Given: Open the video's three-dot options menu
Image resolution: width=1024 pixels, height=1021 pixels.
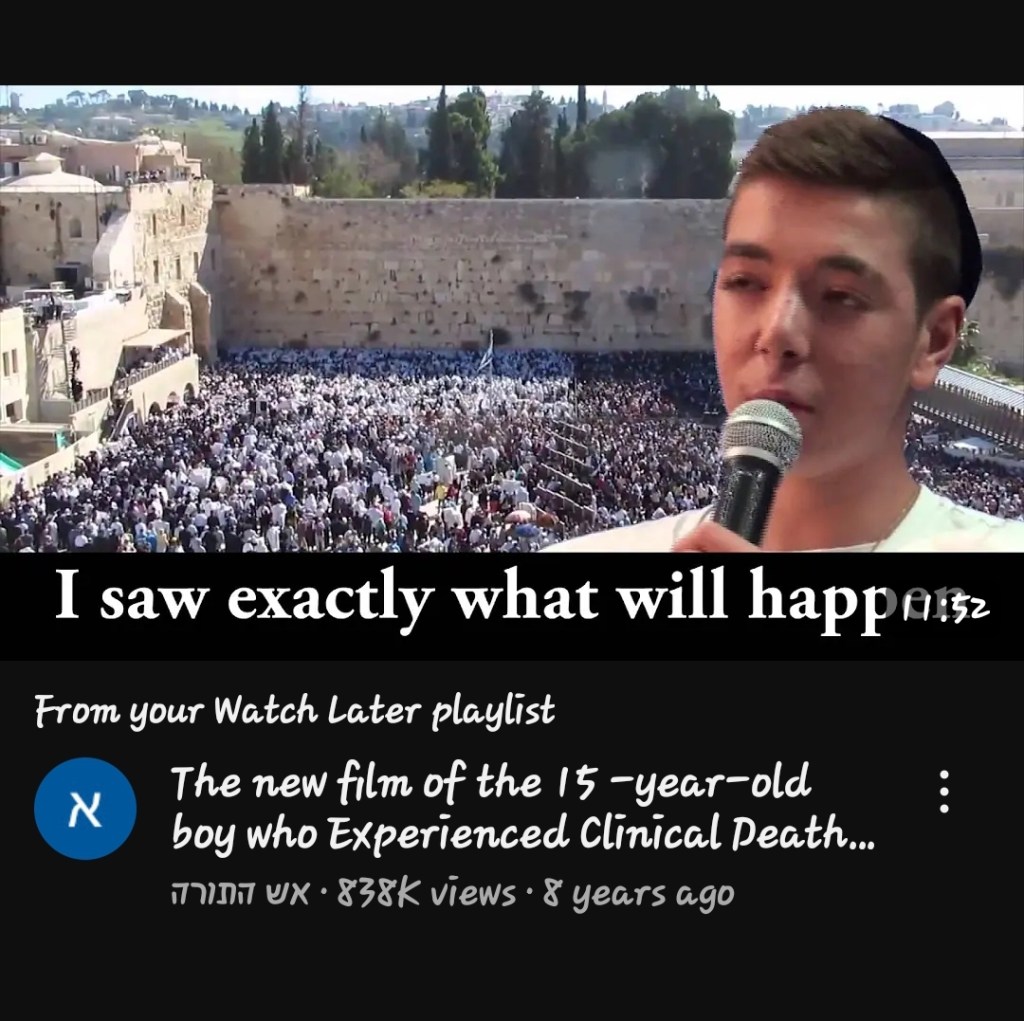Looking at the screenshot, I should coord(943,791).
